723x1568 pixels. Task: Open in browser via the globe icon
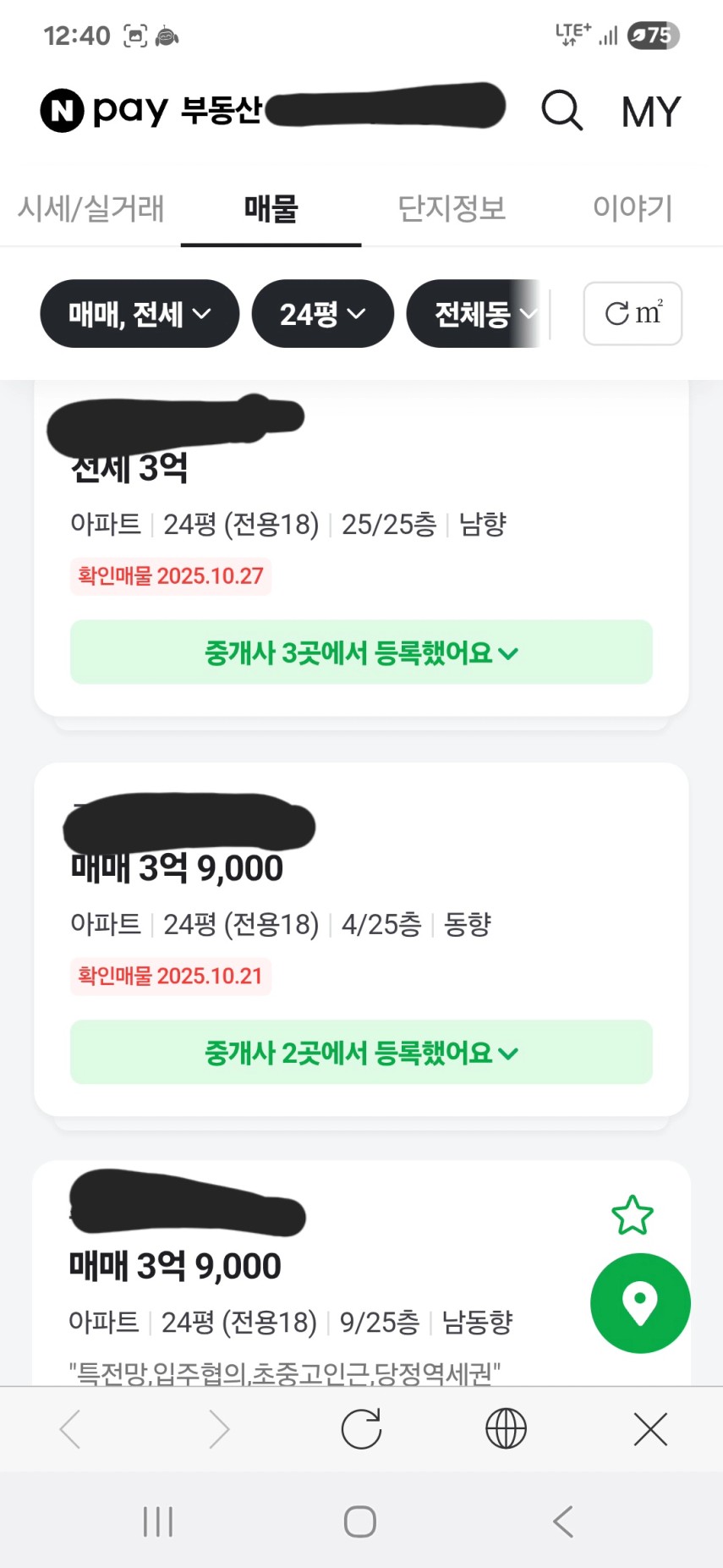tap(506, 1429)
